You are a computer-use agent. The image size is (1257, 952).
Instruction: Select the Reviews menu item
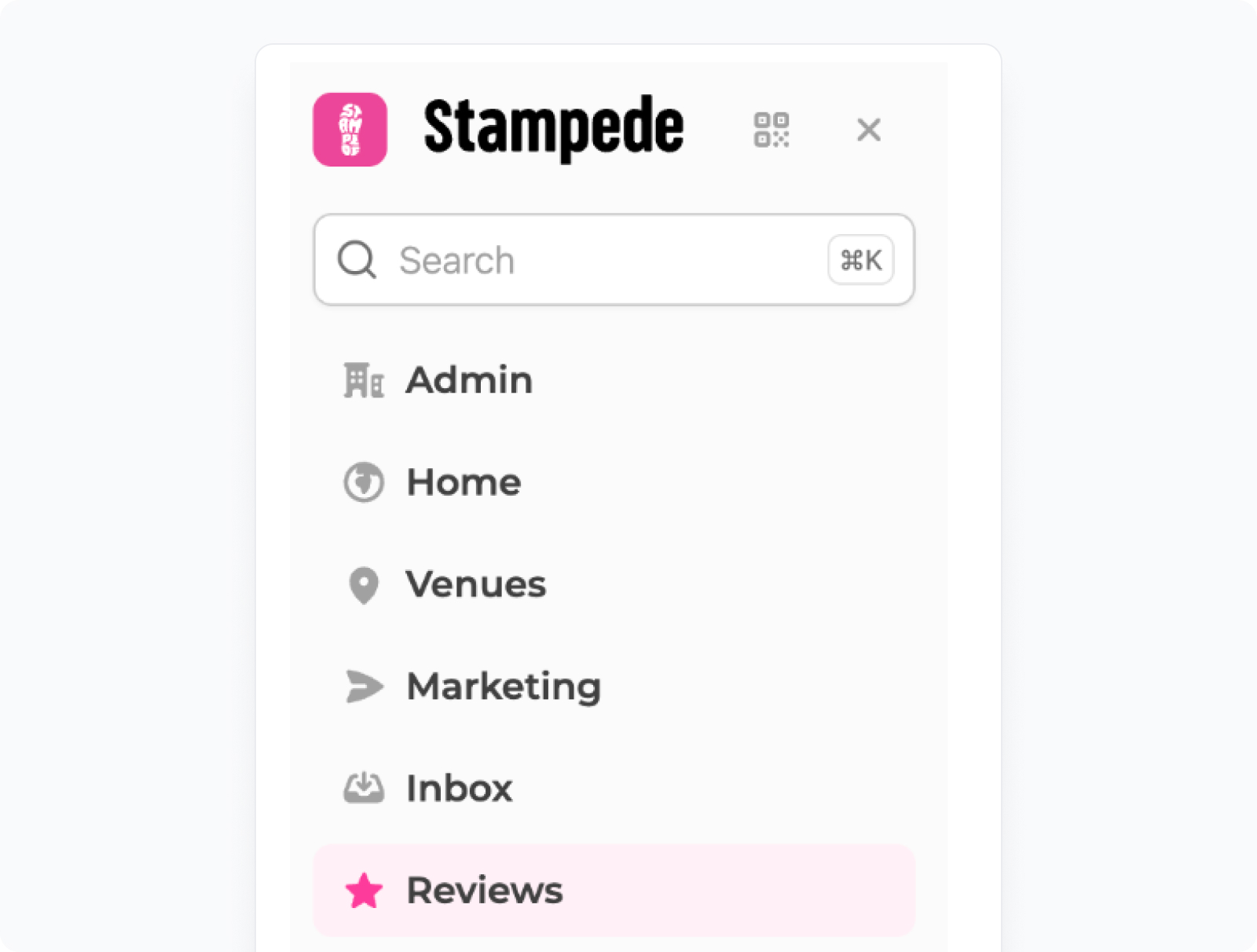coord(484,891)
